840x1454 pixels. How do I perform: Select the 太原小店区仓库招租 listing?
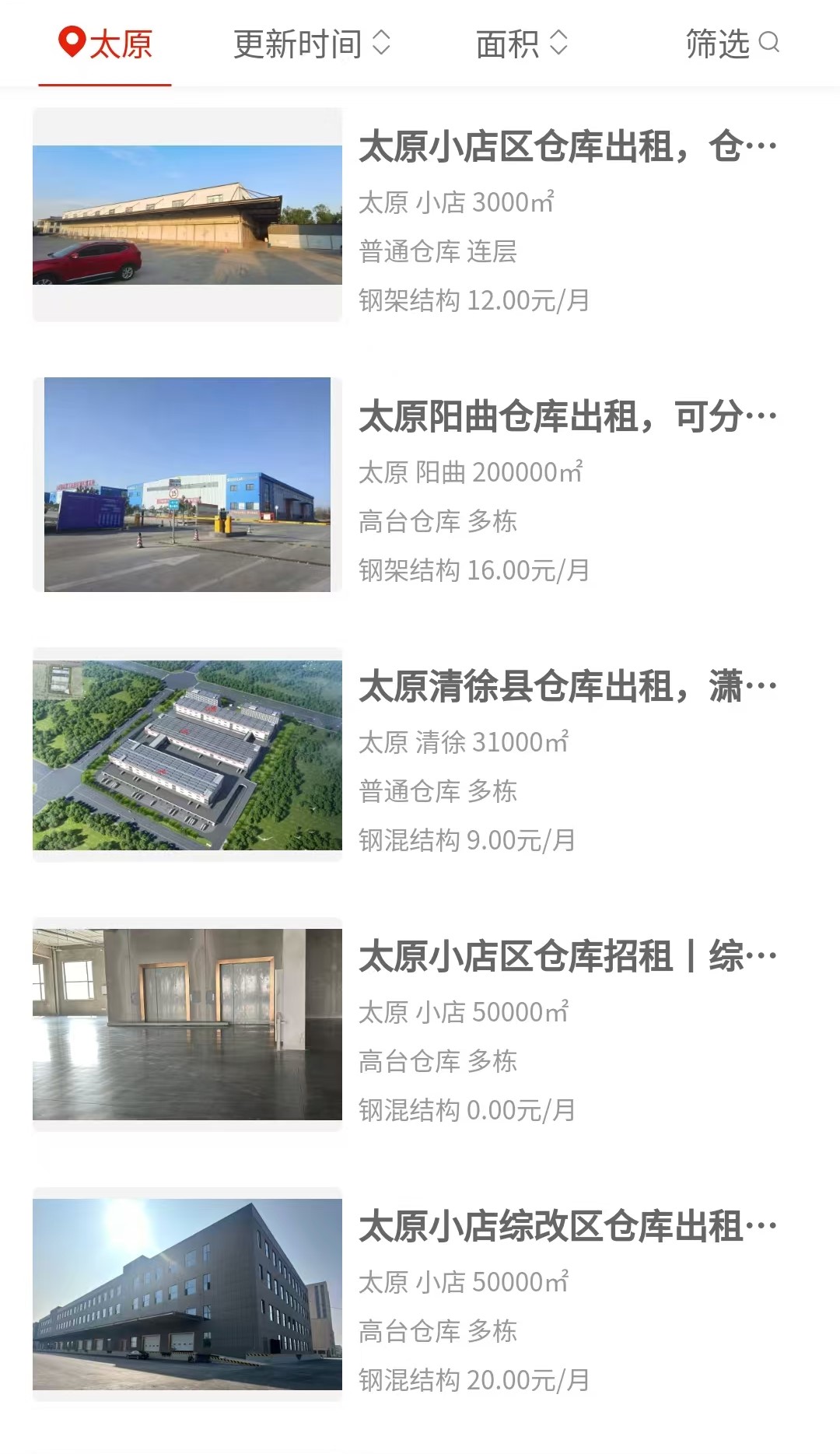click(420, 1025)
